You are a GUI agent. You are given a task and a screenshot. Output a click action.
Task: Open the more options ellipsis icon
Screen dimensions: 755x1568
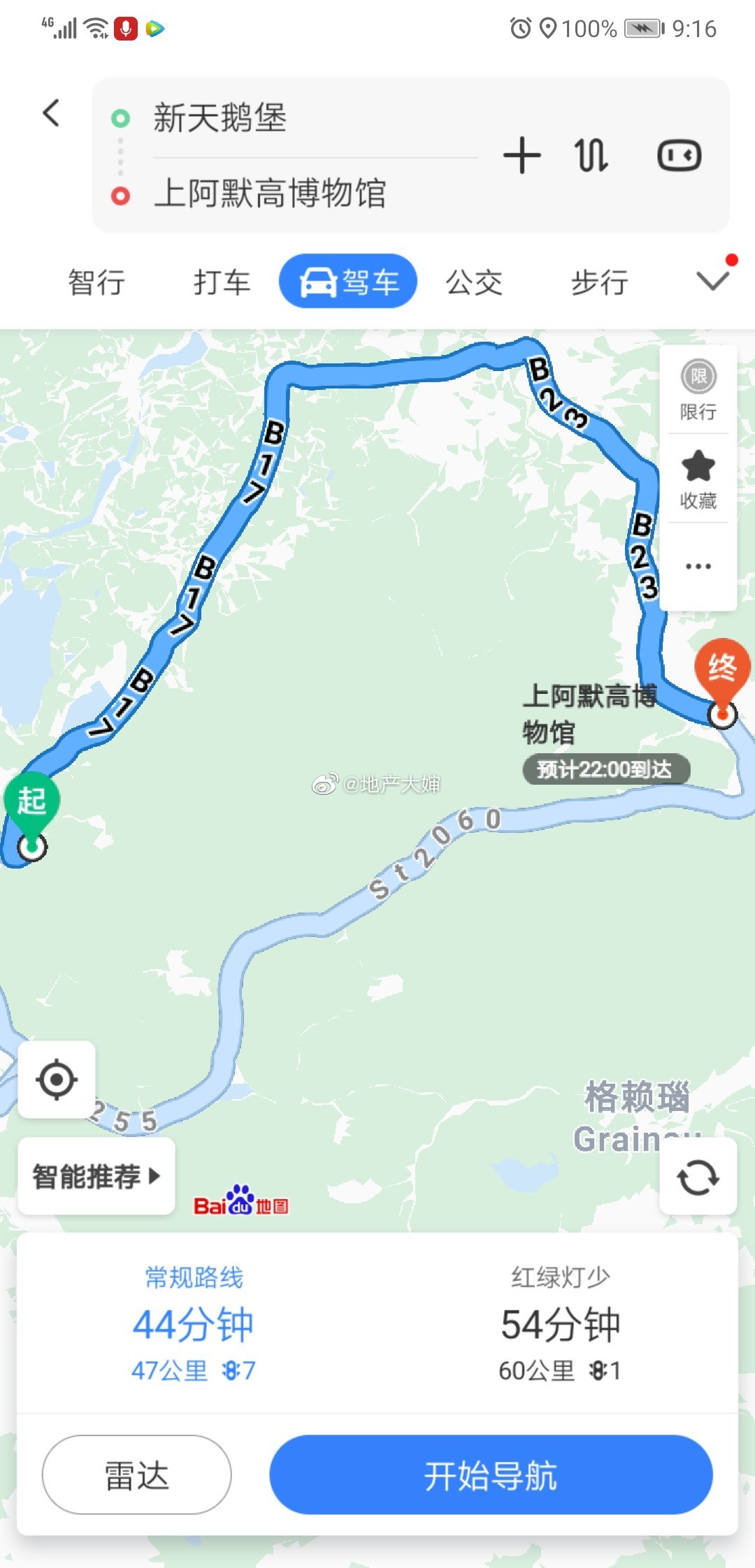(x=698, y=566)
